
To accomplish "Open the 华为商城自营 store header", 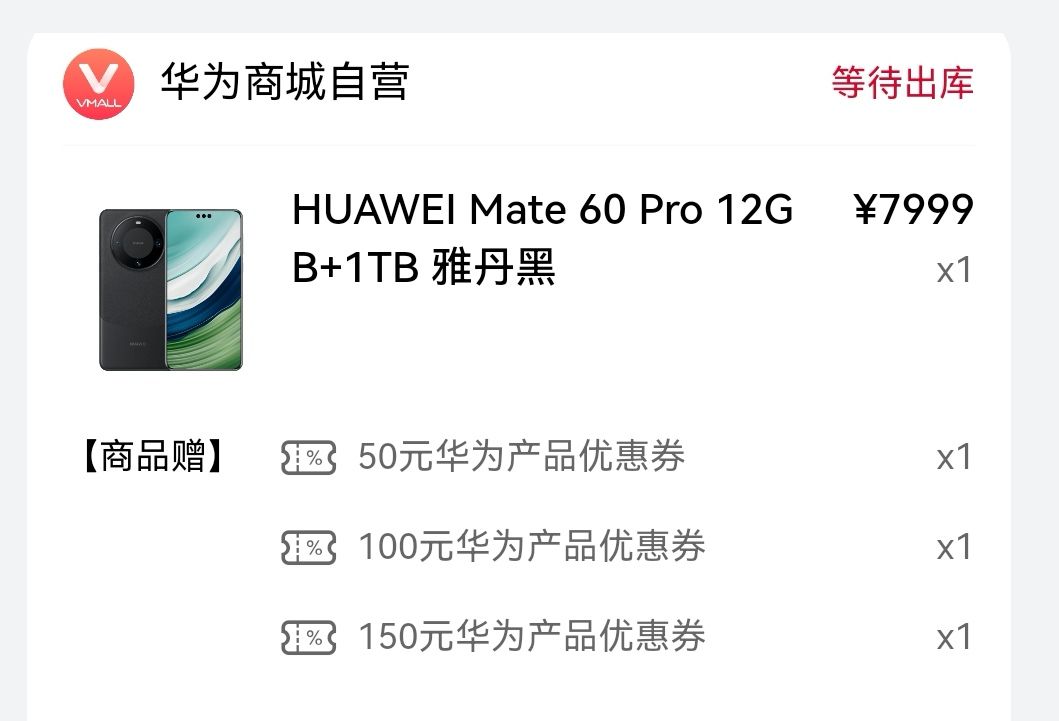I will pos(284,82).
